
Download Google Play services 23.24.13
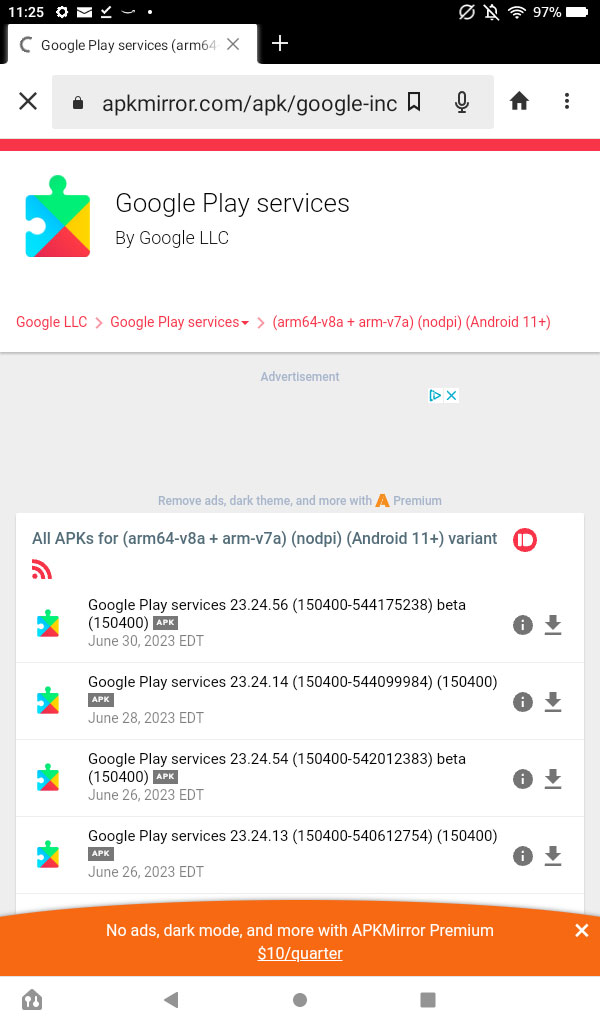point(553,856)
